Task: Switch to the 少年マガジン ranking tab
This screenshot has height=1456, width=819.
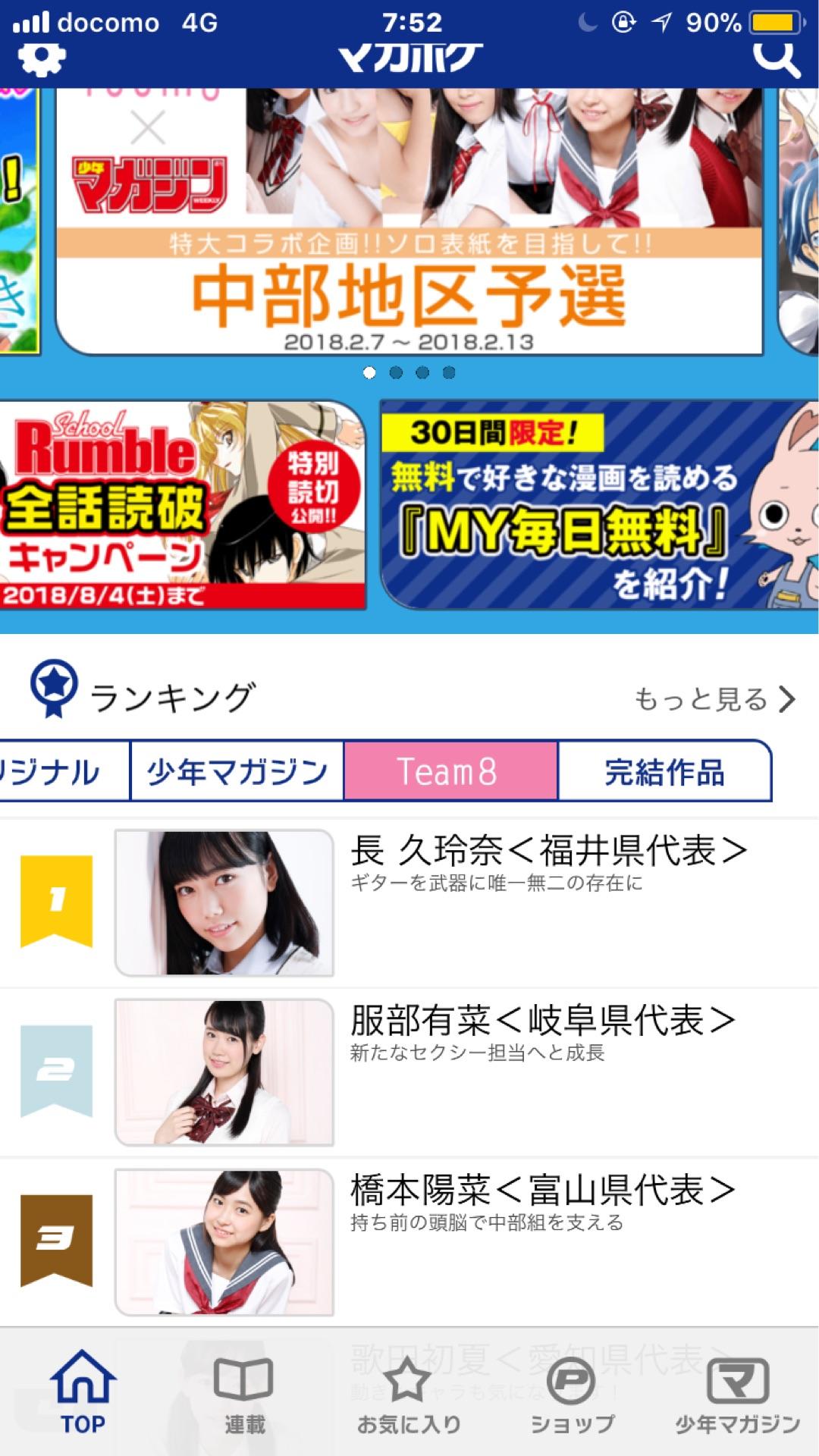Action: click(x=237, y=771)
